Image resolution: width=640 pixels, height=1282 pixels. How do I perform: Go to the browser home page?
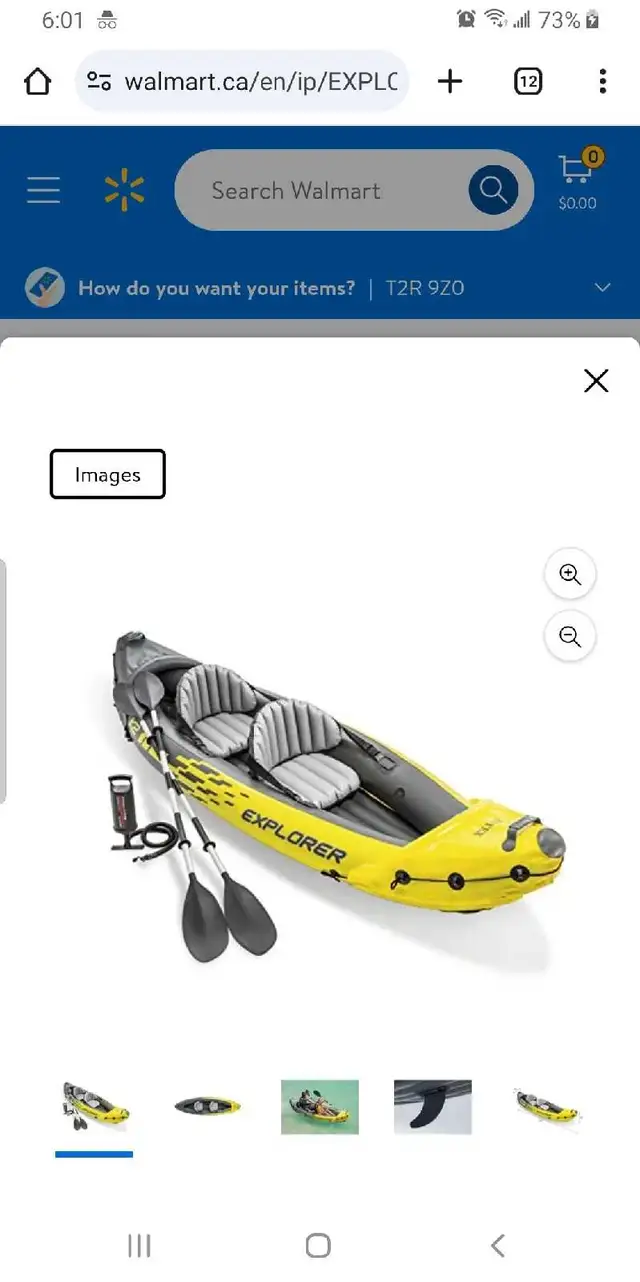(38, 81)
